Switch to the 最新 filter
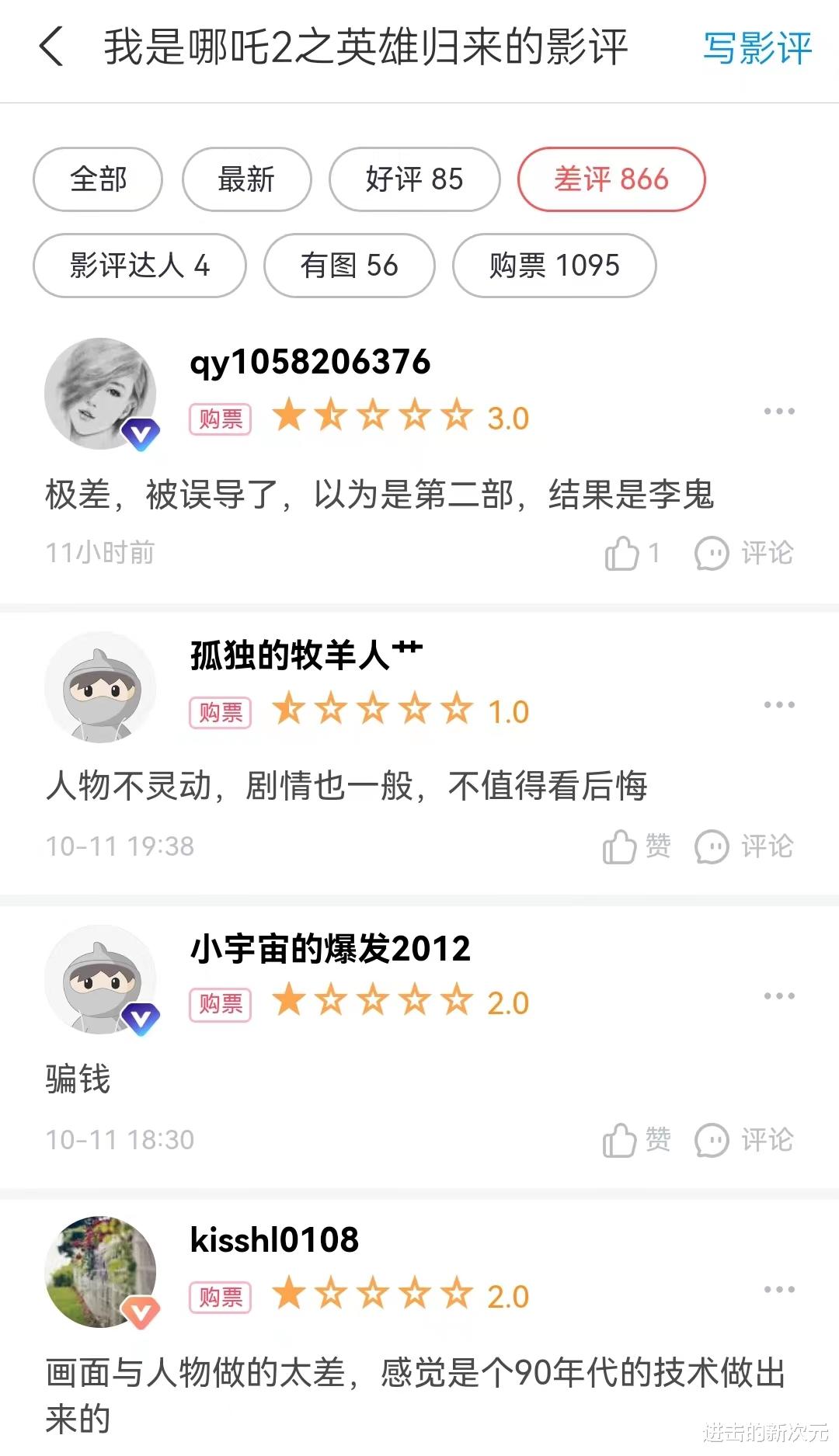The height and width of the screenshot is (1456, 839). tap(246, 179)
